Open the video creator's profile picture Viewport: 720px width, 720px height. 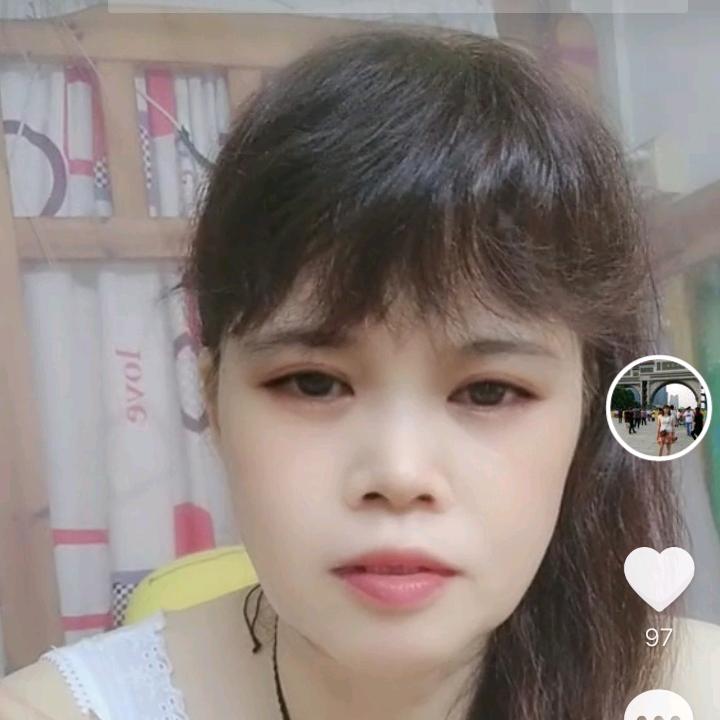coord(658,408)
